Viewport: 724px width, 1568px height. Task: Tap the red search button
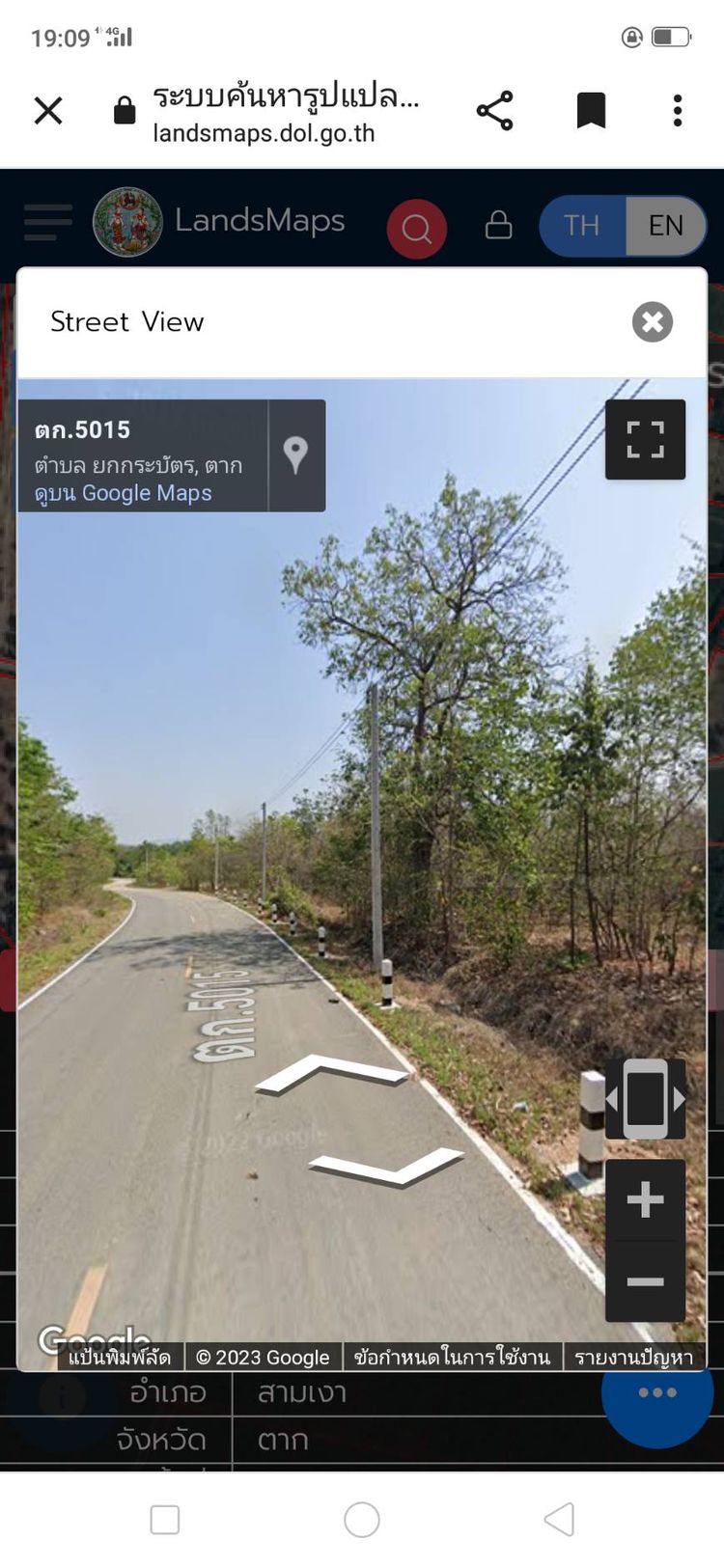coord(416,229)
